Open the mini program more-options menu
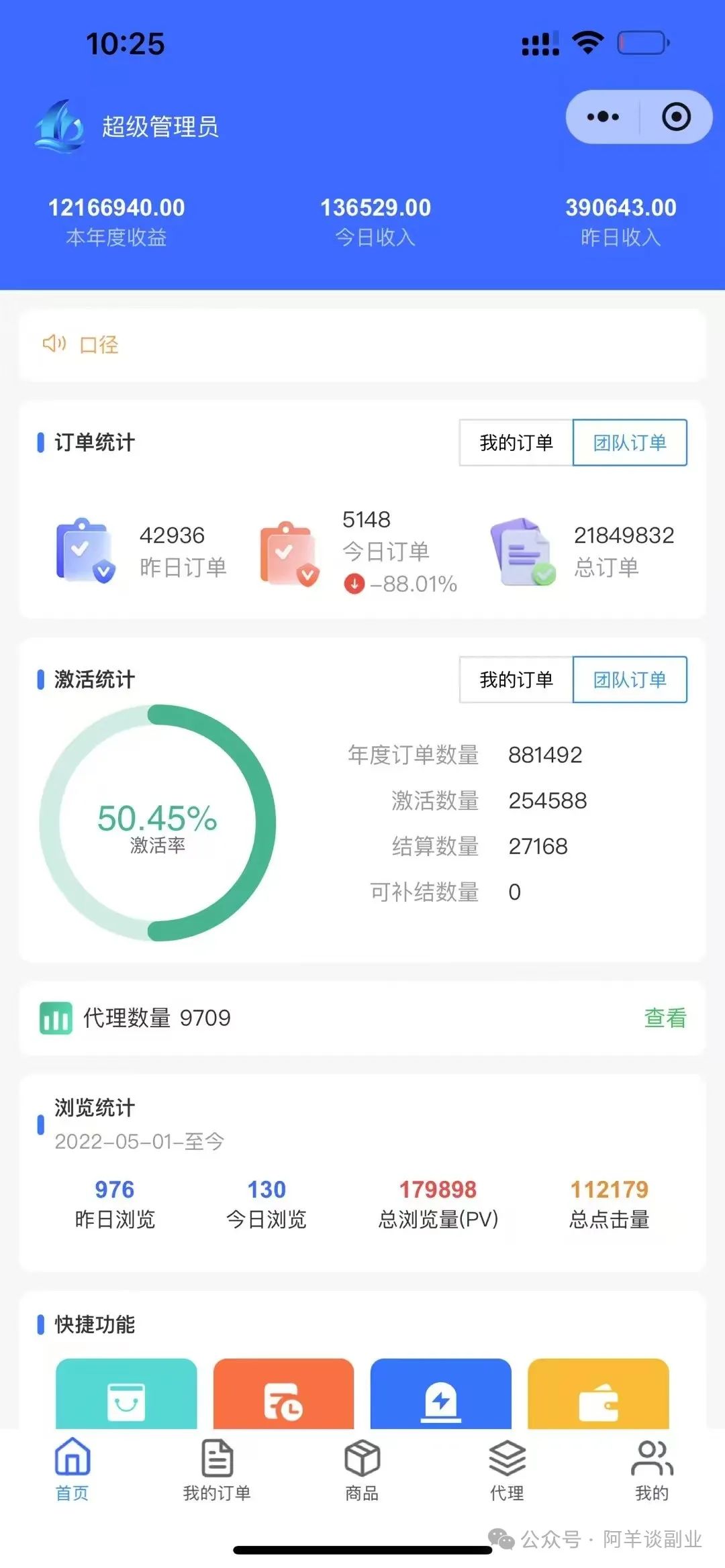The height and width of the screenshot is (1568, 725). pos(603,117)
